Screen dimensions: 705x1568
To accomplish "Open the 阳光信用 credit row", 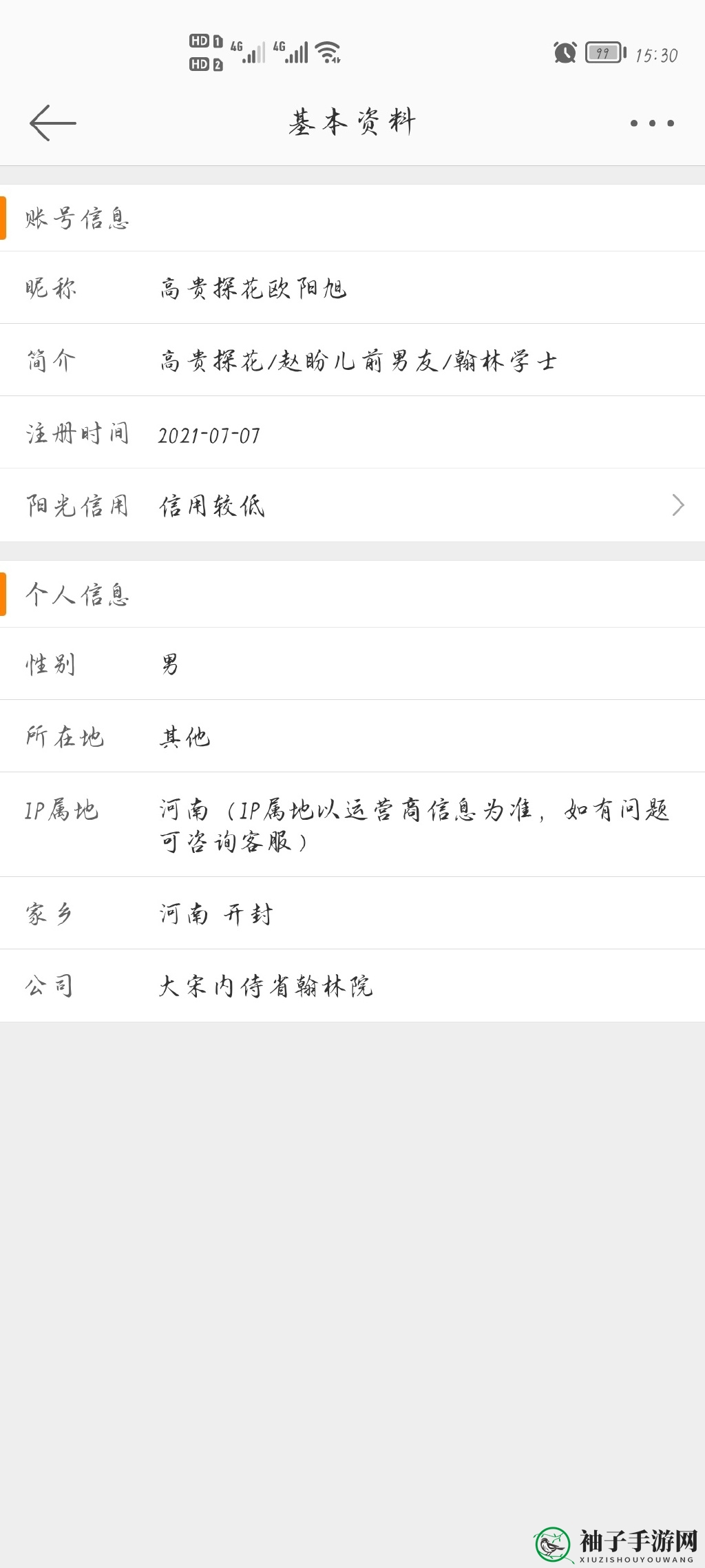I will pyautogui.click(x=352, y=505).
